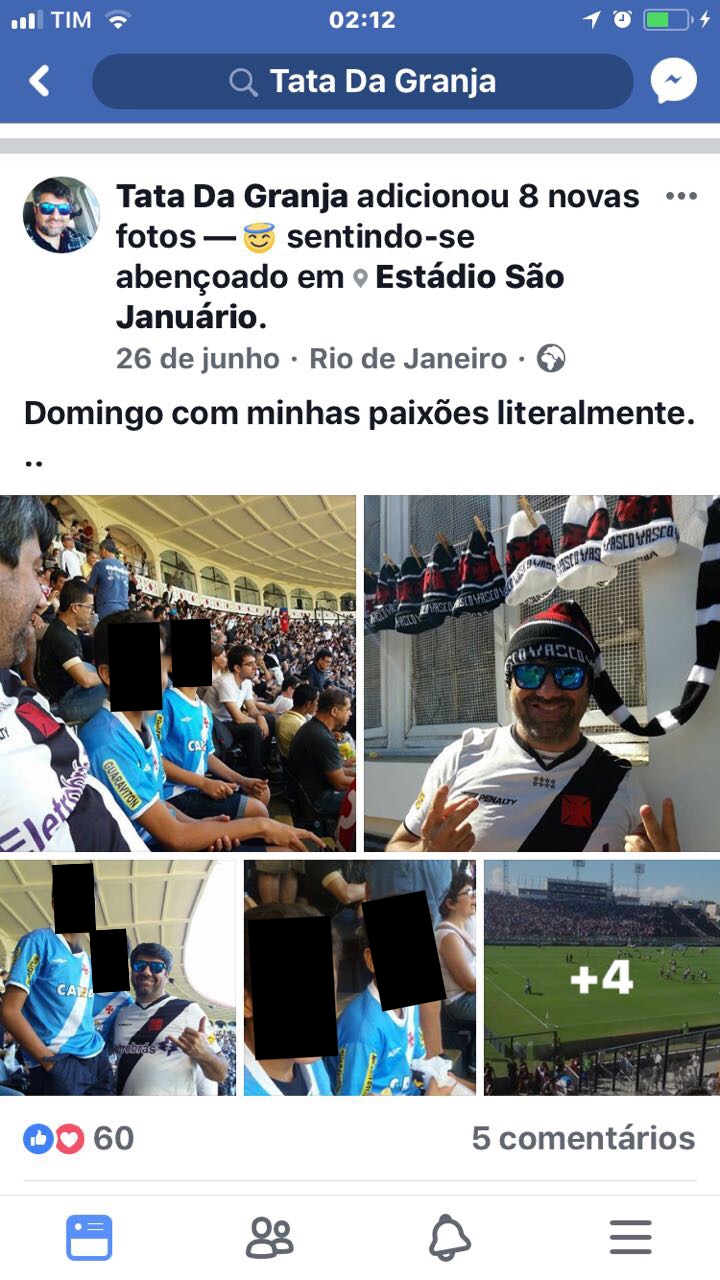Open the Notifications bell tab
The image size is (720, 1280).
tap(450, 1238)
